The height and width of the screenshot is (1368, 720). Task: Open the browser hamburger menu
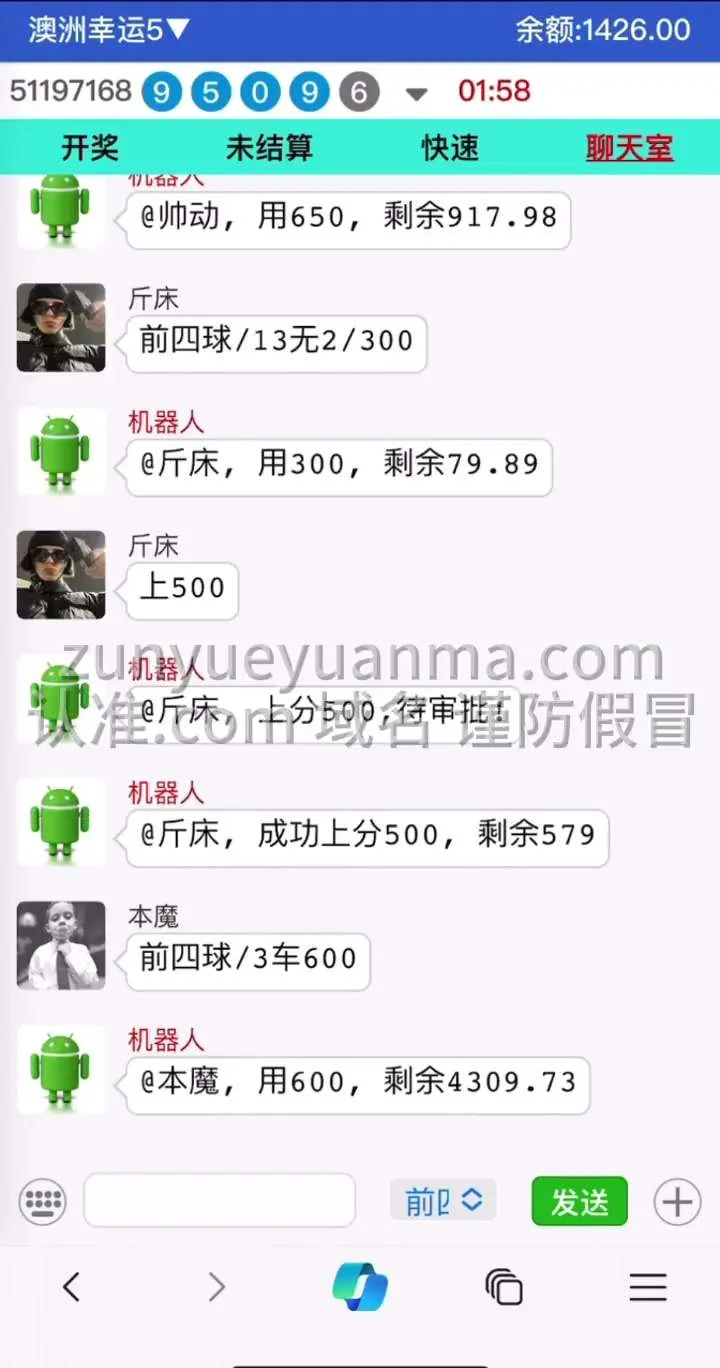pyautogui.click(x=648, y=1287)
